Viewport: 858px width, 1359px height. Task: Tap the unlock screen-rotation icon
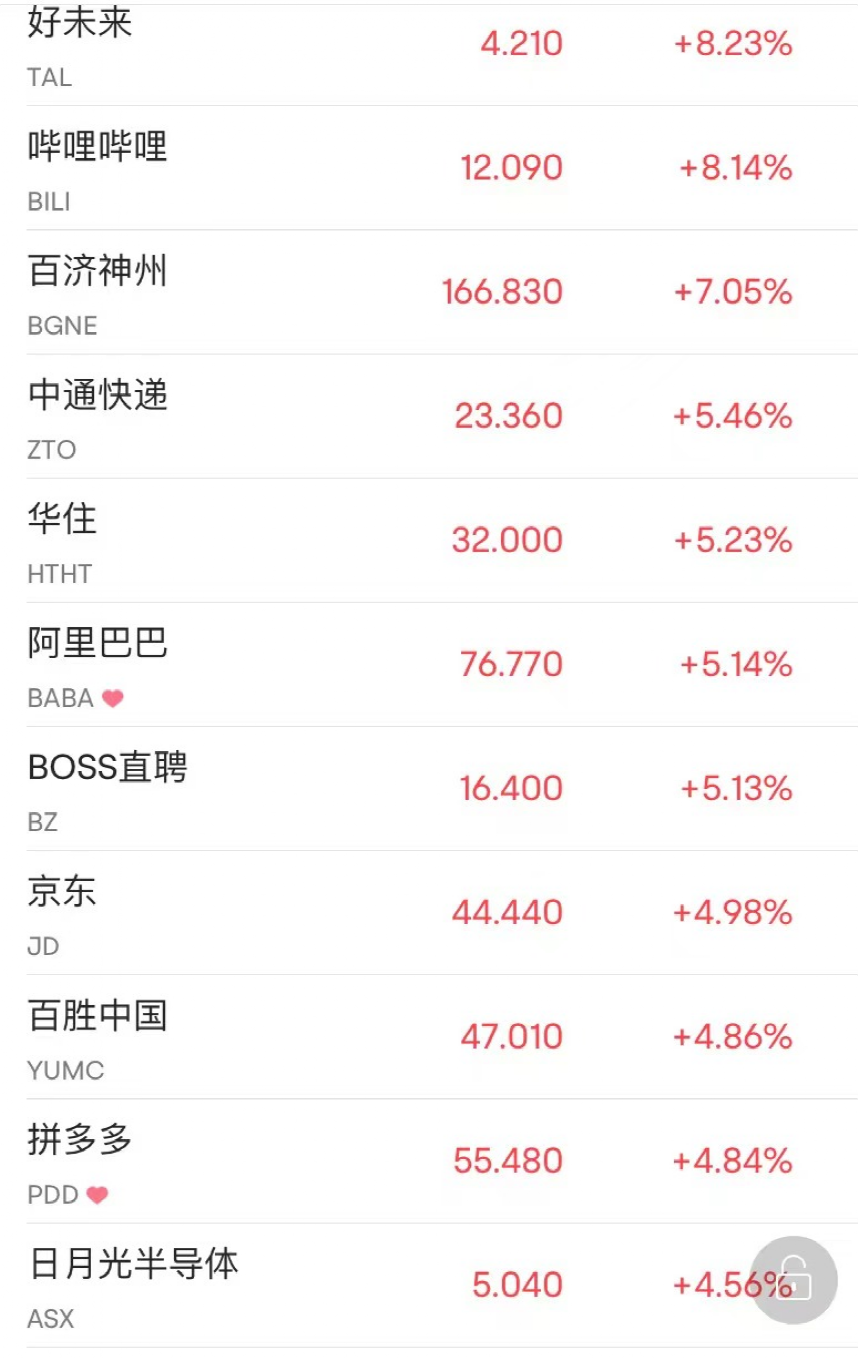click(795, 1280)
